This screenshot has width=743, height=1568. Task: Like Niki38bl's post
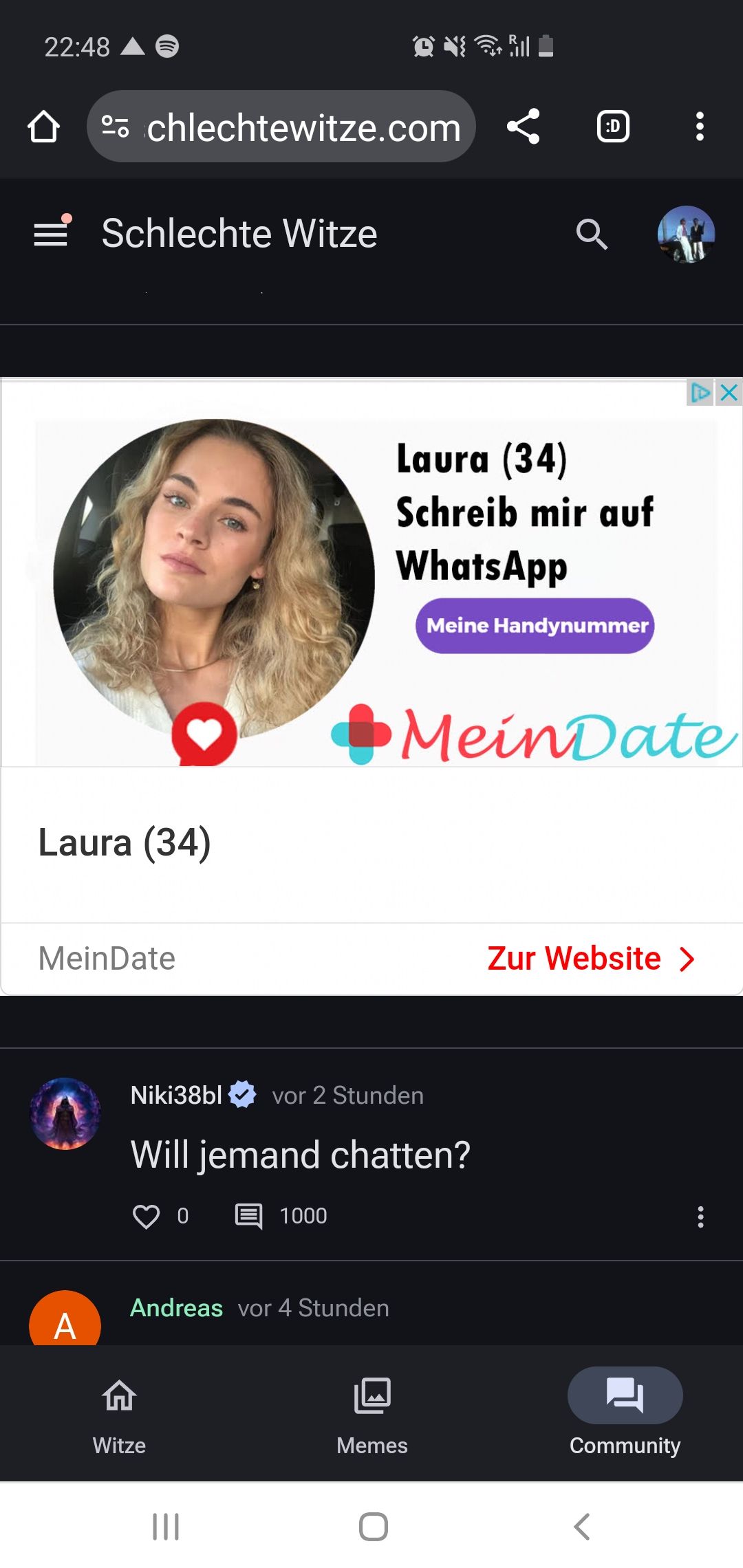point(146,1216)
